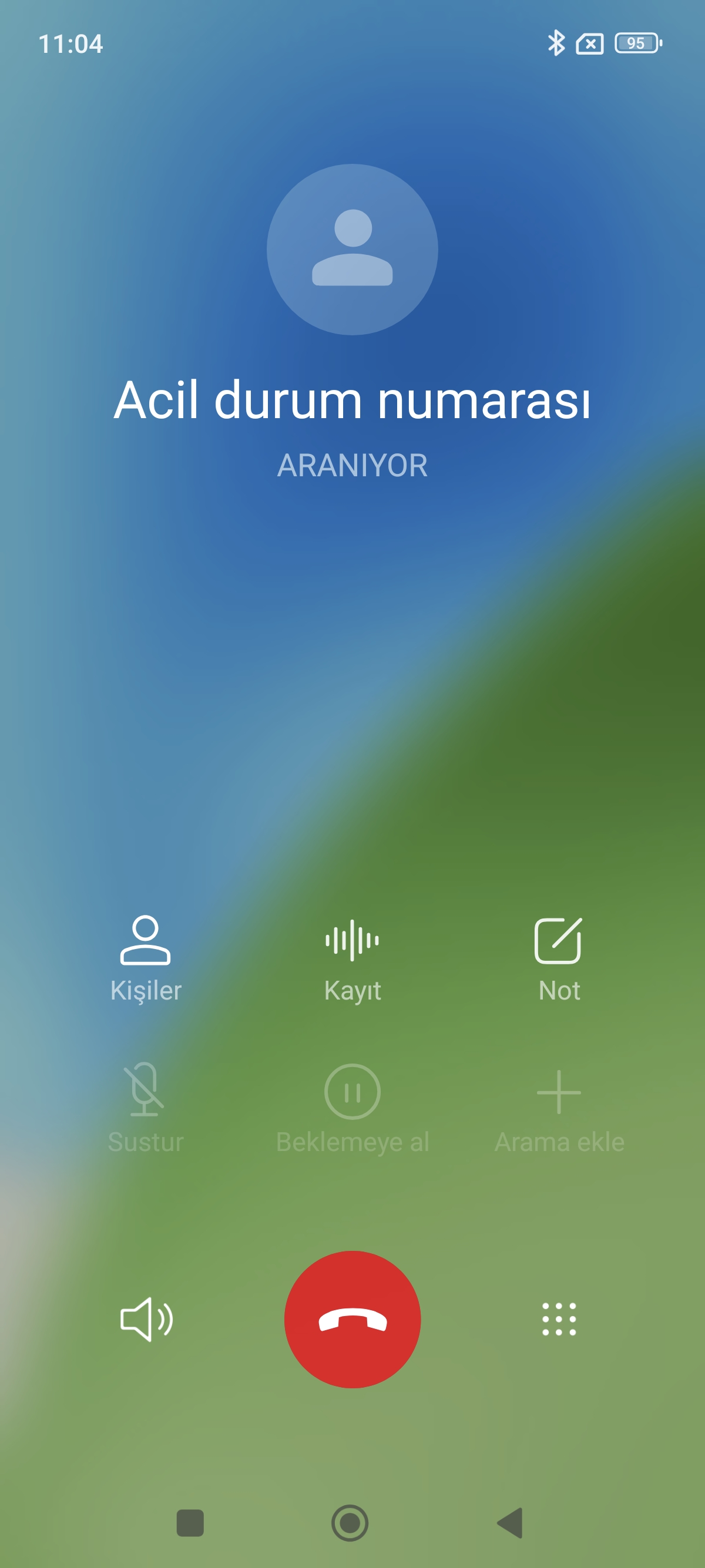Put the call on hold with Beklemeye al
This screenshot has width=705, height=1568.
click(352, 1106)
